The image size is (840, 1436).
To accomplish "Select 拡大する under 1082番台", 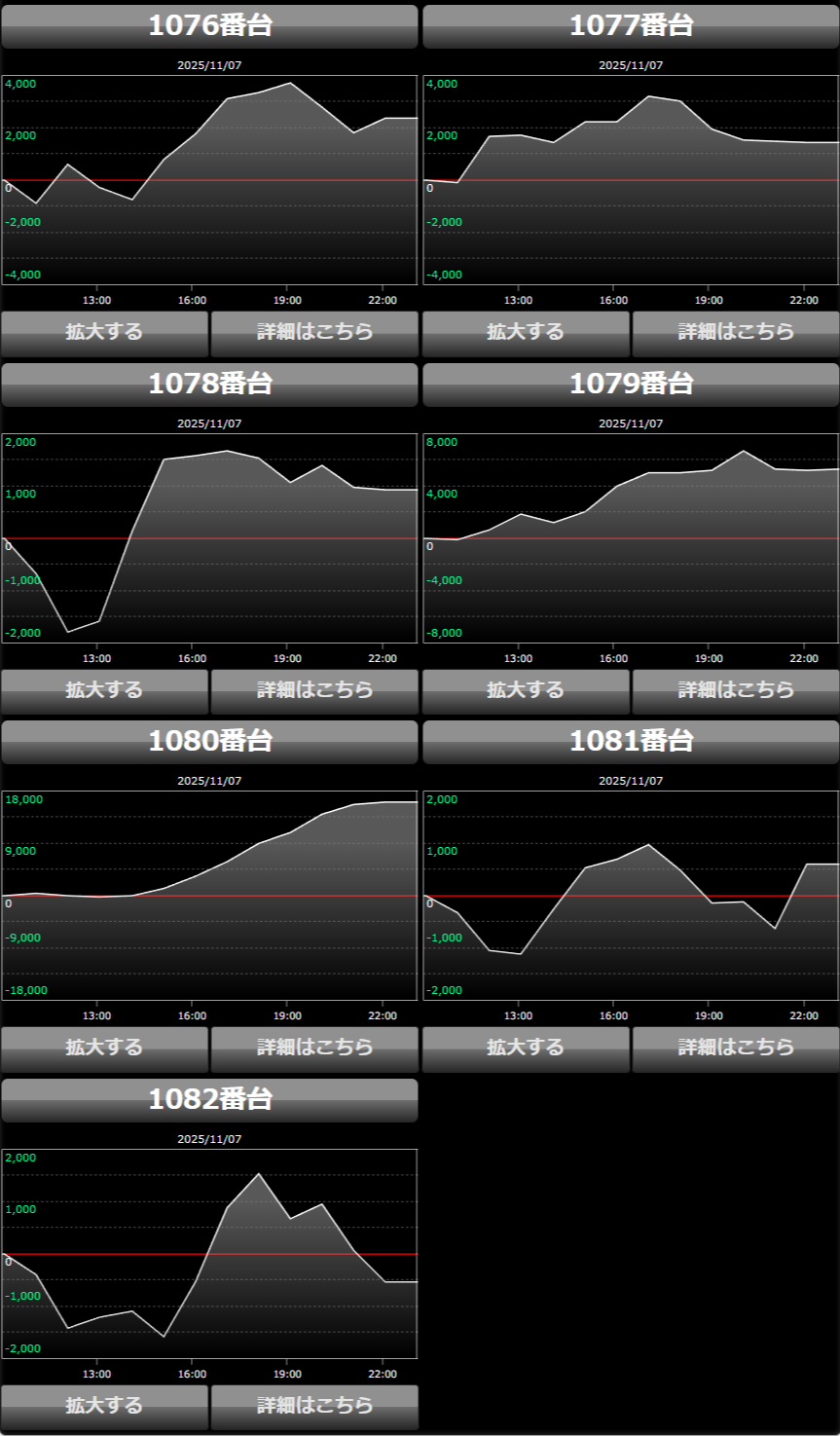I will pos(104,1406).
